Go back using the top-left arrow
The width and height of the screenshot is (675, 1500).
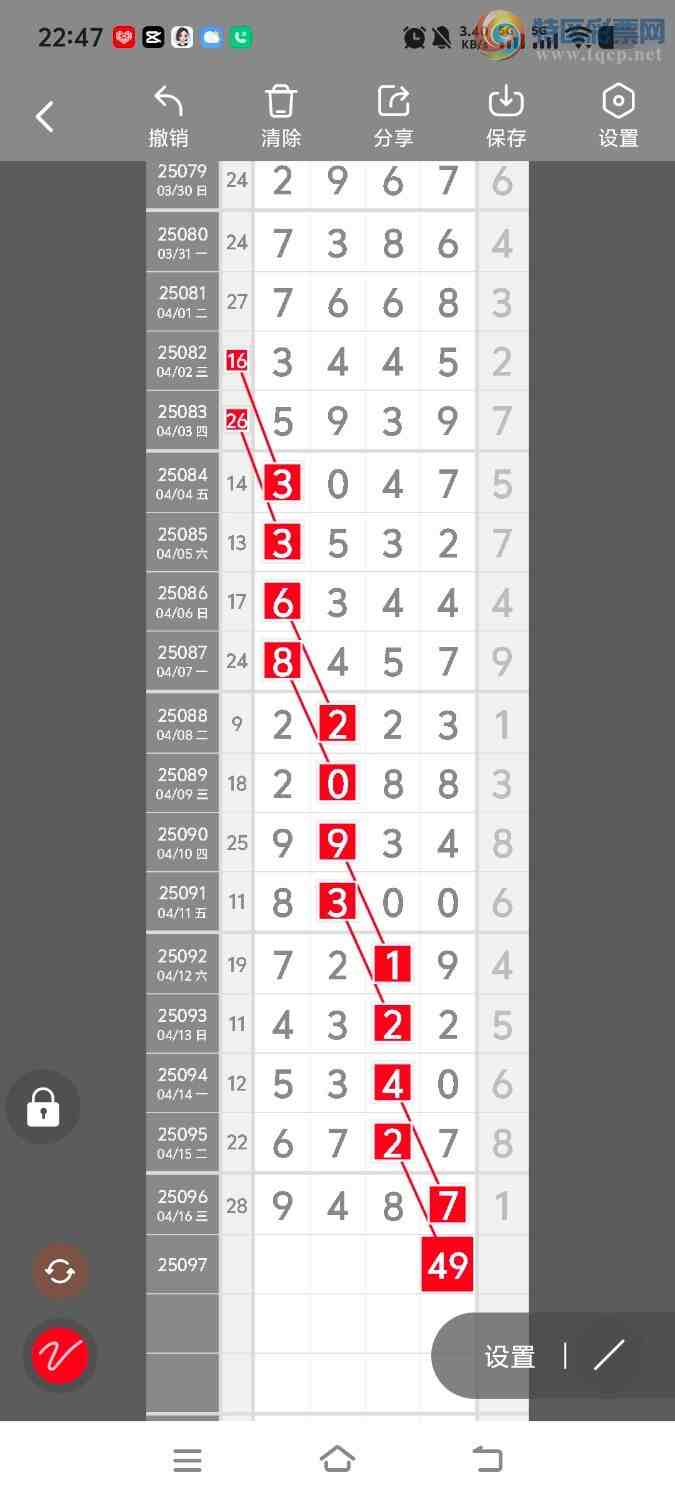coord(45,117)
